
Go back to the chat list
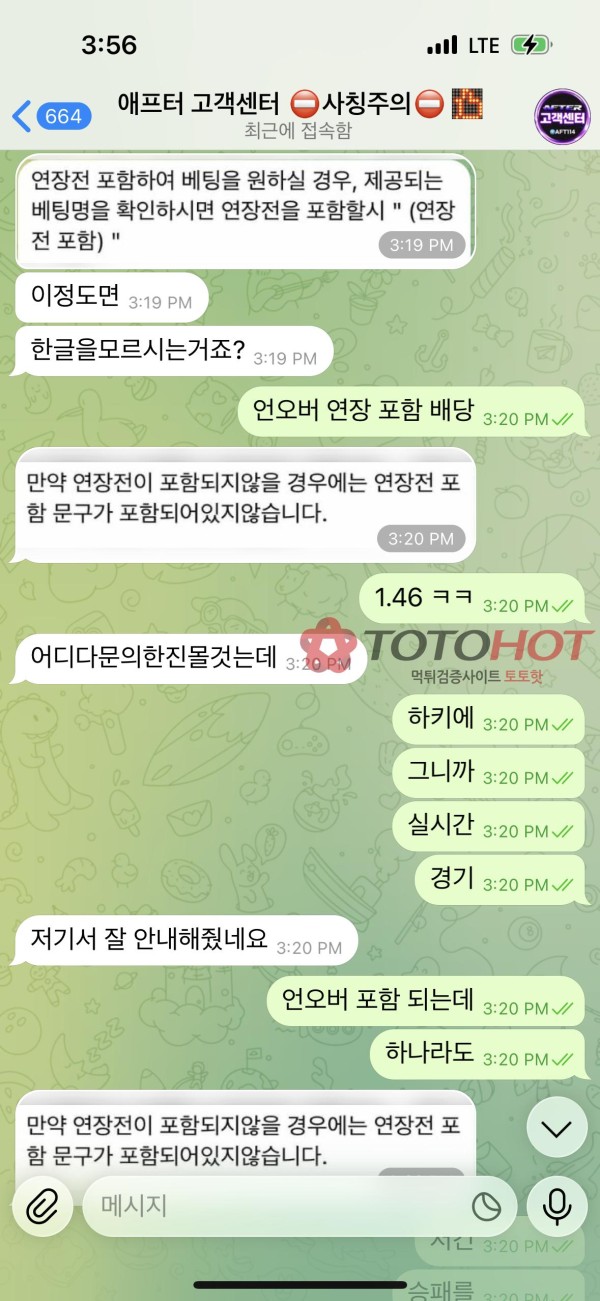pos(50,116)
